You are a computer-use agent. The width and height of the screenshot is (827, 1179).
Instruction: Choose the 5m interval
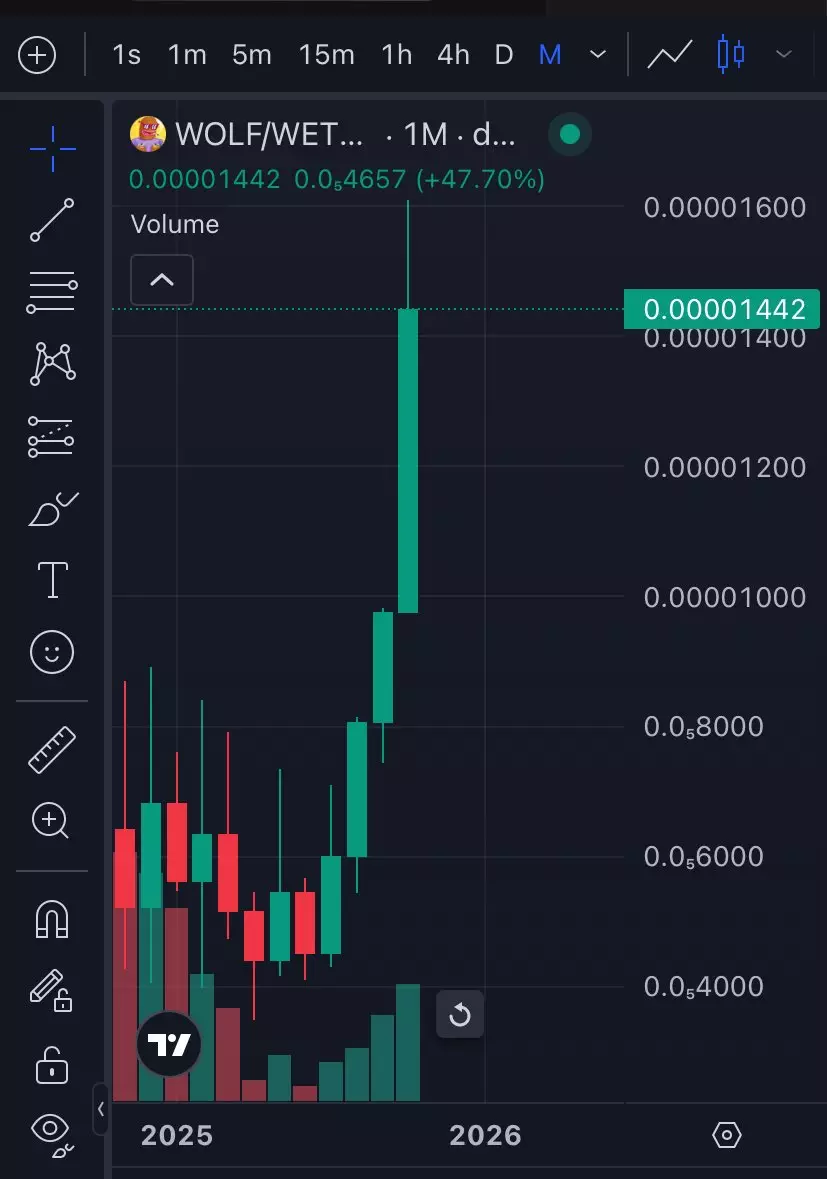[252, 55]
